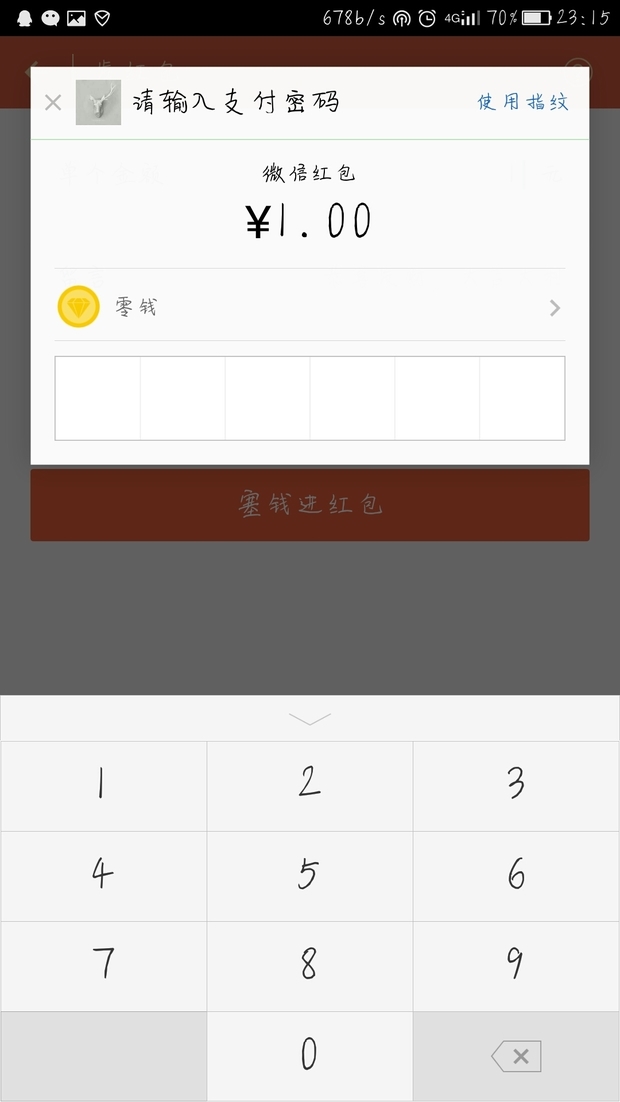Viewport: 620px width, 1102px height.
Task: Enter digit 2 on the keypad
Action: point(310,786)
